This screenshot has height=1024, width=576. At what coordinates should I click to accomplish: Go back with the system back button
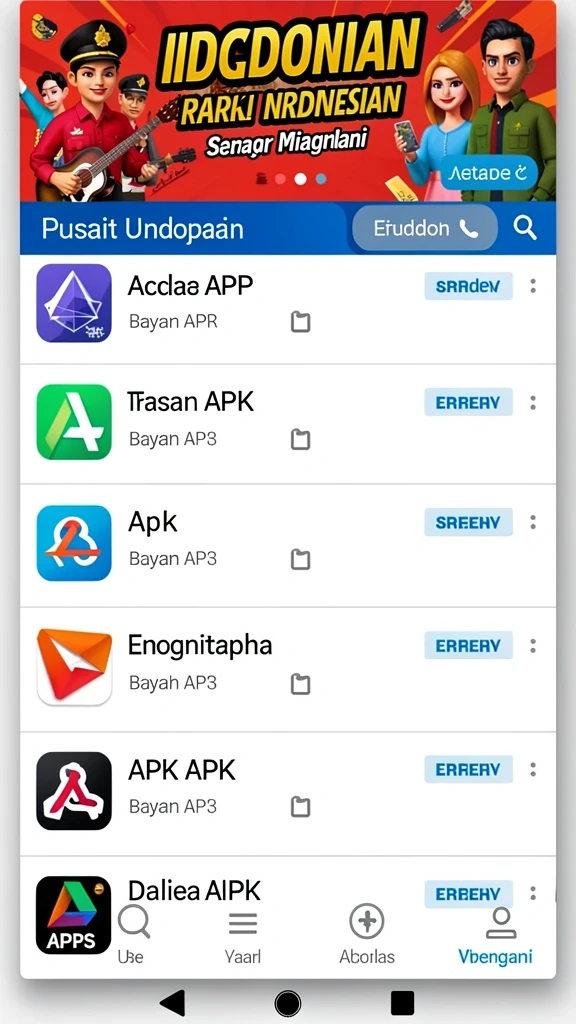tap(173, 1002)
